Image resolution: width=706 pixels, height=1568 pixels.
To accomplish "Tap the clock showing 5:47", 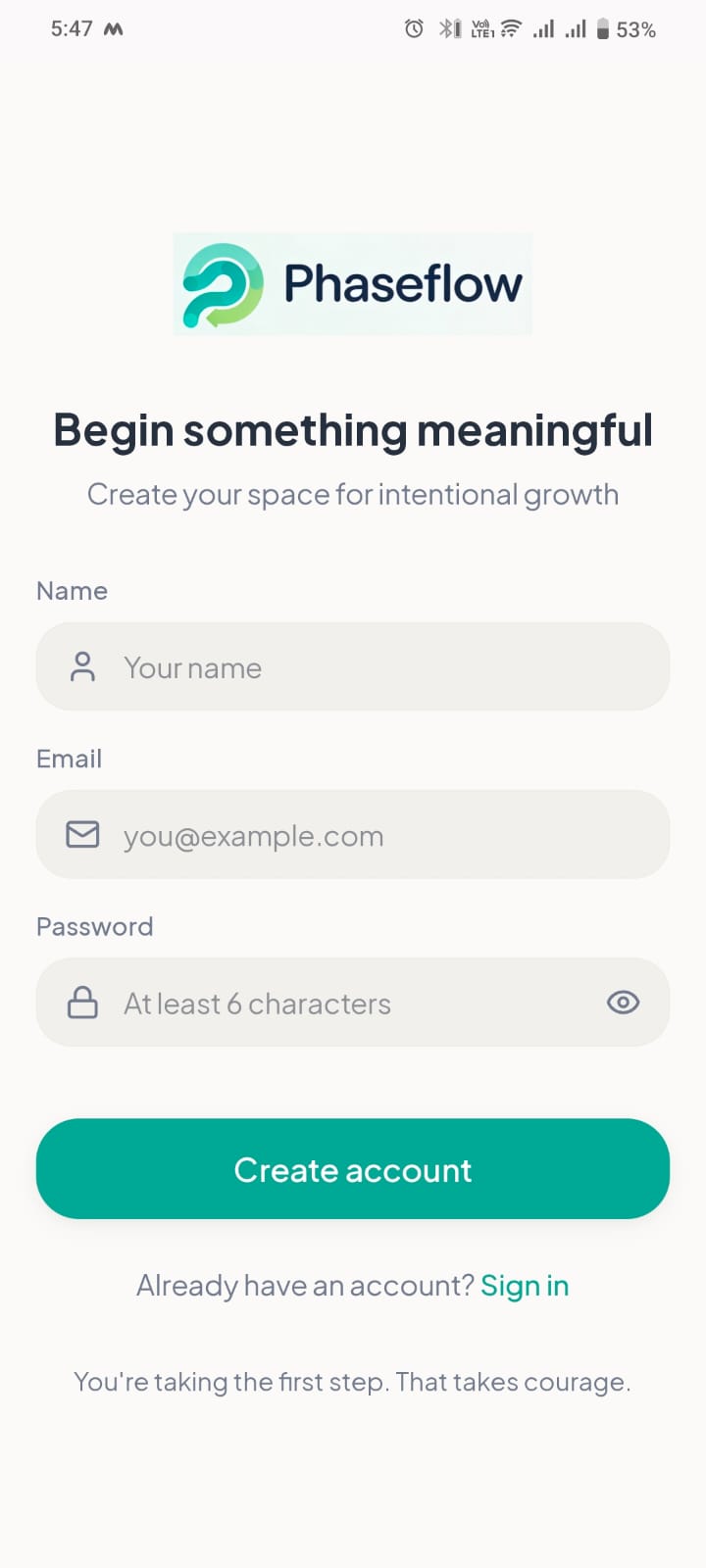I will coord(69,28).
